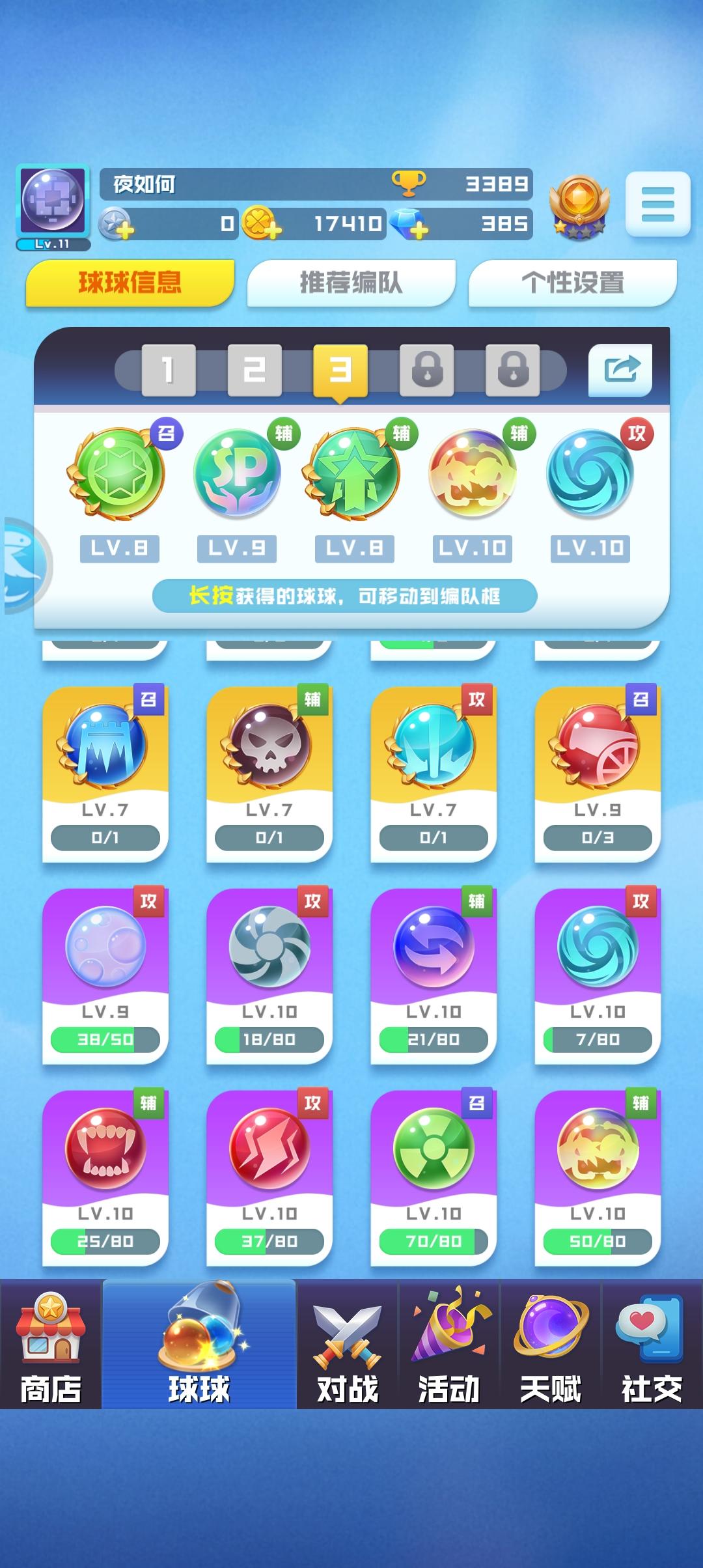Switch to the 推荐编队 tab
703x1568 pixels.
pos(351,281)
